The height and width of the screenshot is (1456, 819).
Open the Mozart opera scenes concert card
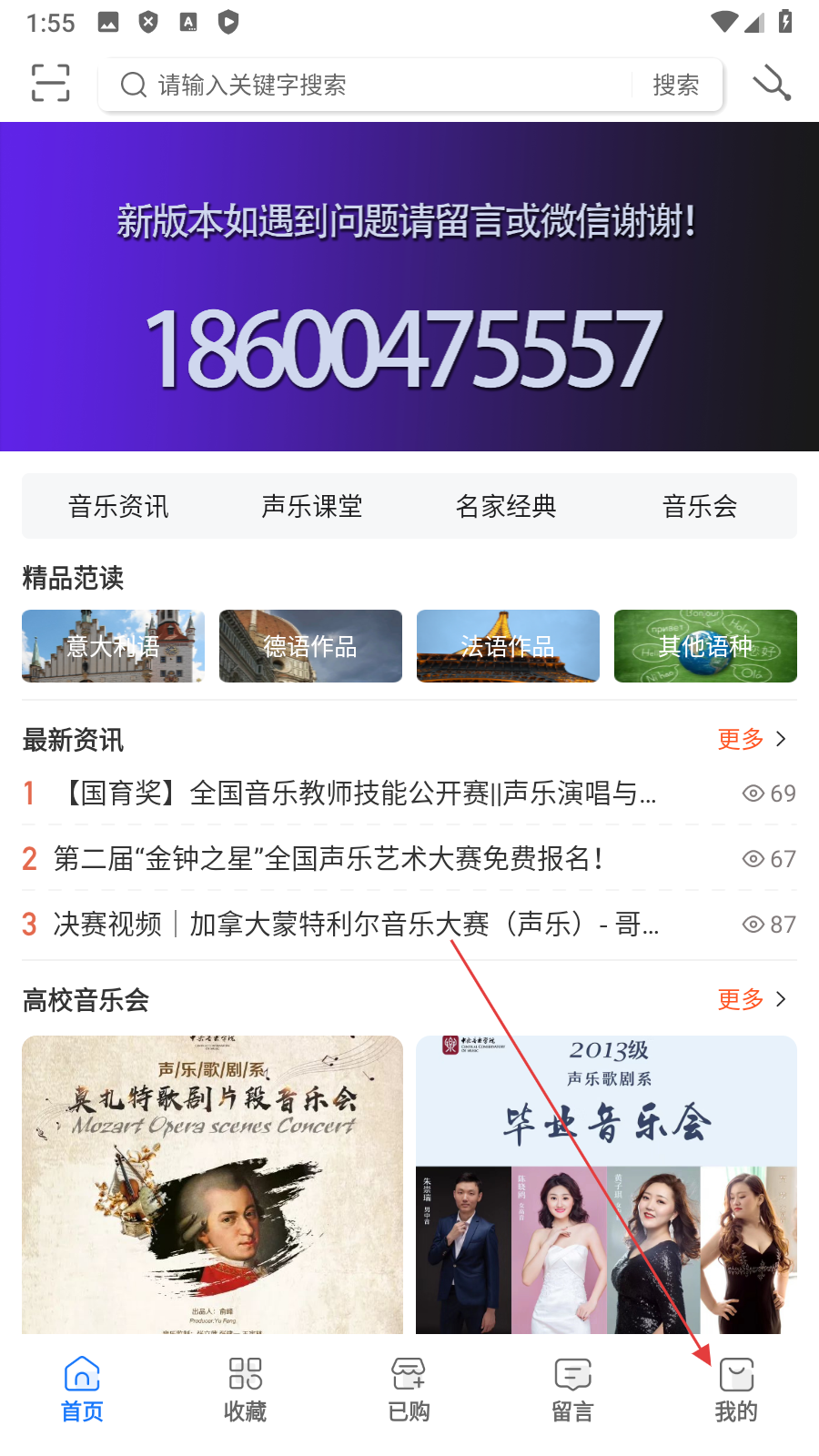point(212,1183)
